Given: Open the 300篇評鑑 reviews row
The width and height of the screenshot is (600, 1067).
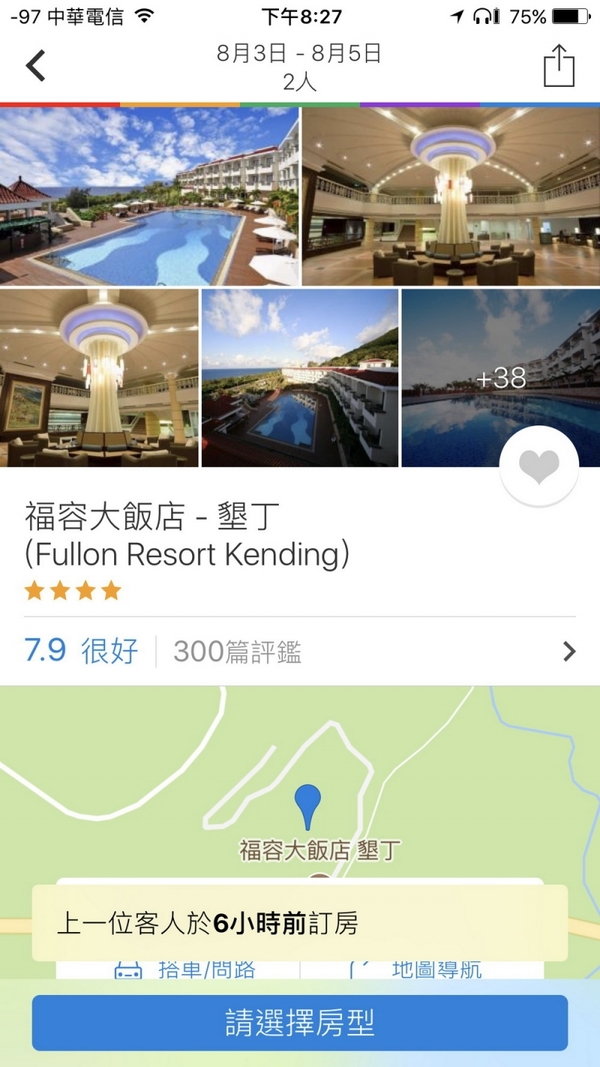Looking at the screenshot, I should [300, 651].
